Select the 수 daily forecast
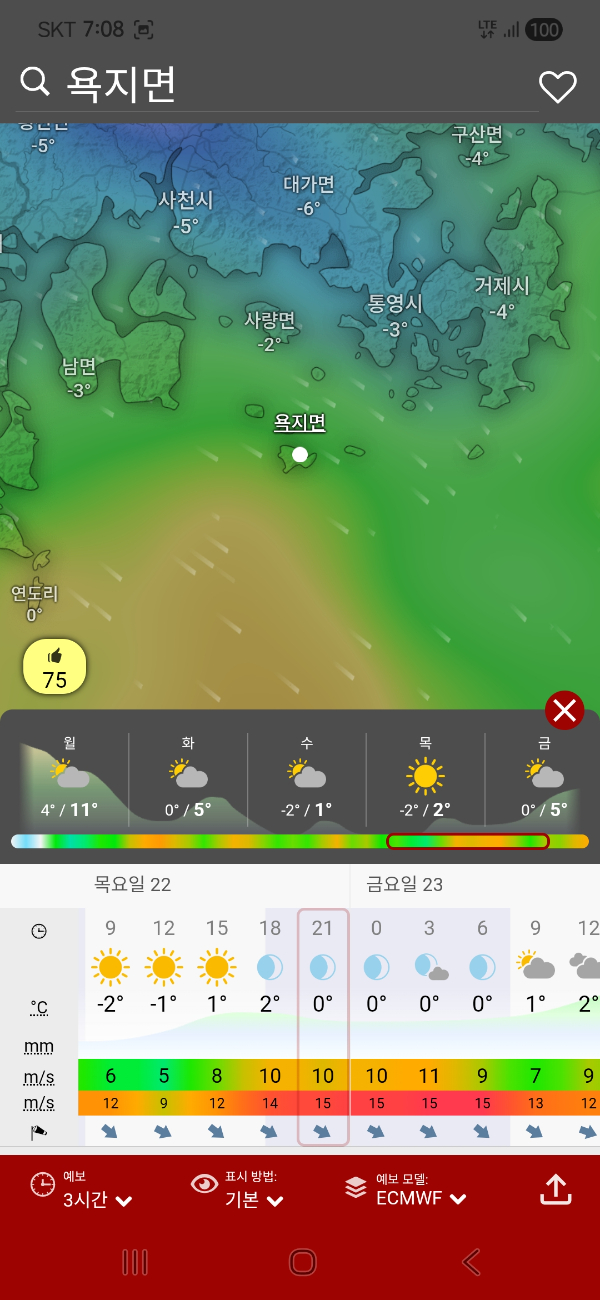The height and width of the screenshot is (1300, 600). [306, 780]
